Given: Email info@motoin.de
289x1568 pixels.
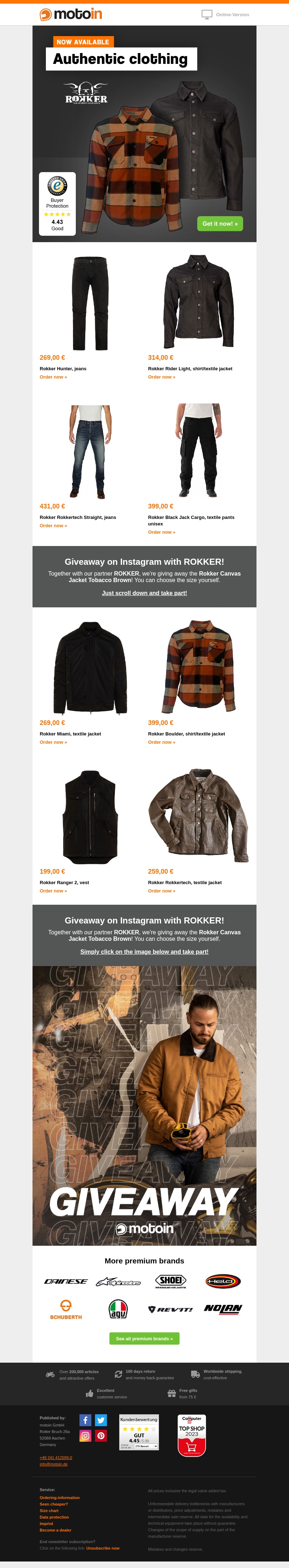Looking at the screenshot, I should tap(54, 1464).
